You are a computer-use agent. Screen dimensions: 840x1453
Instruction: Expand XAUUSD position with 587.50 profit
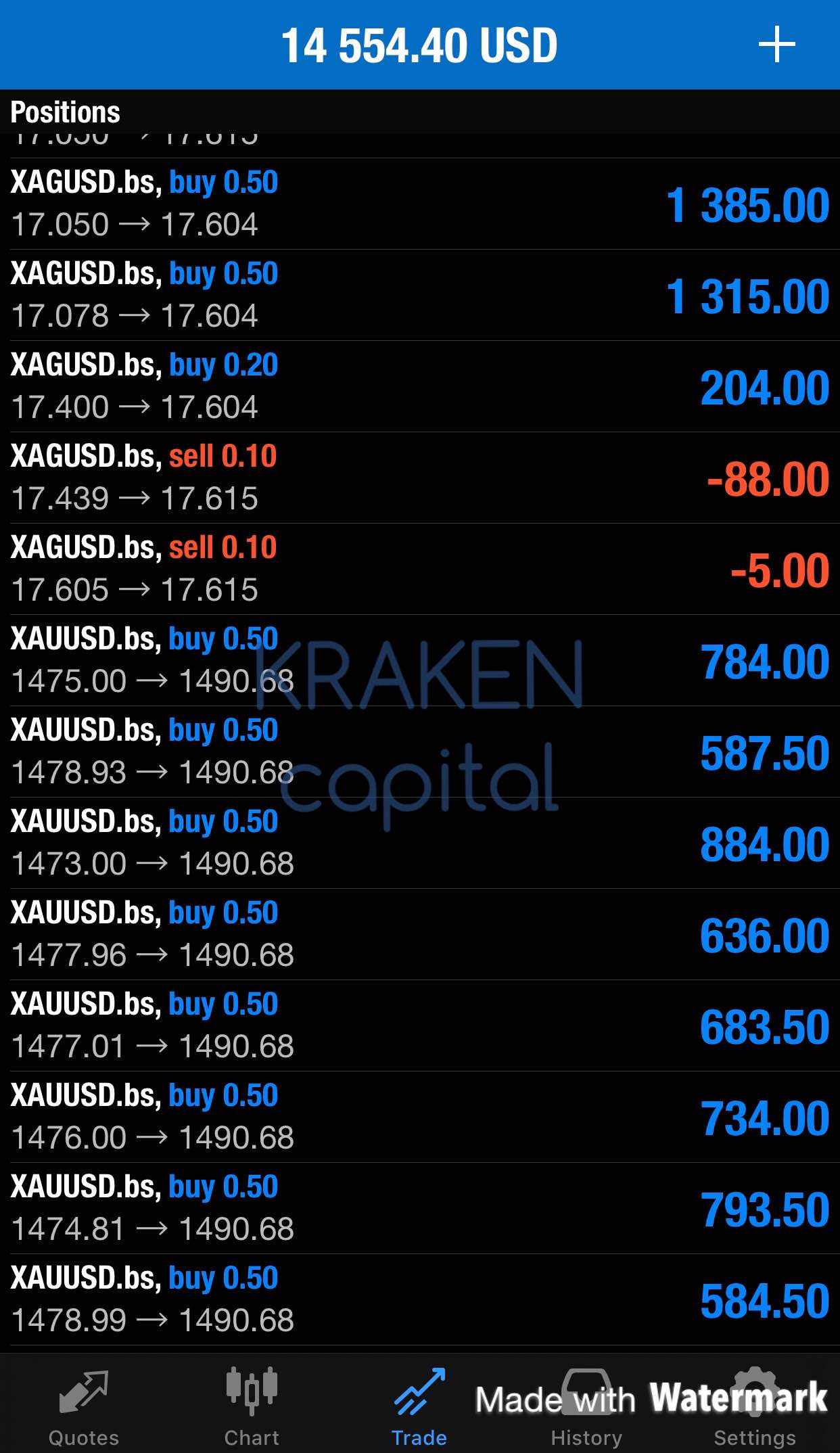420,752
